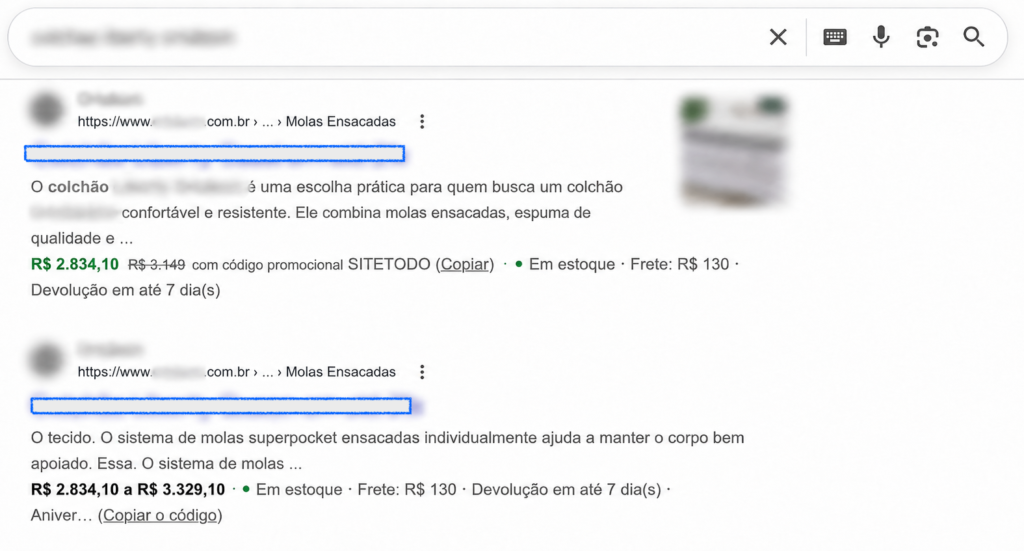Screen dimensions: 1024x551
Task: Open the on-screen keyboard input tool
Action: pos(835,37)
